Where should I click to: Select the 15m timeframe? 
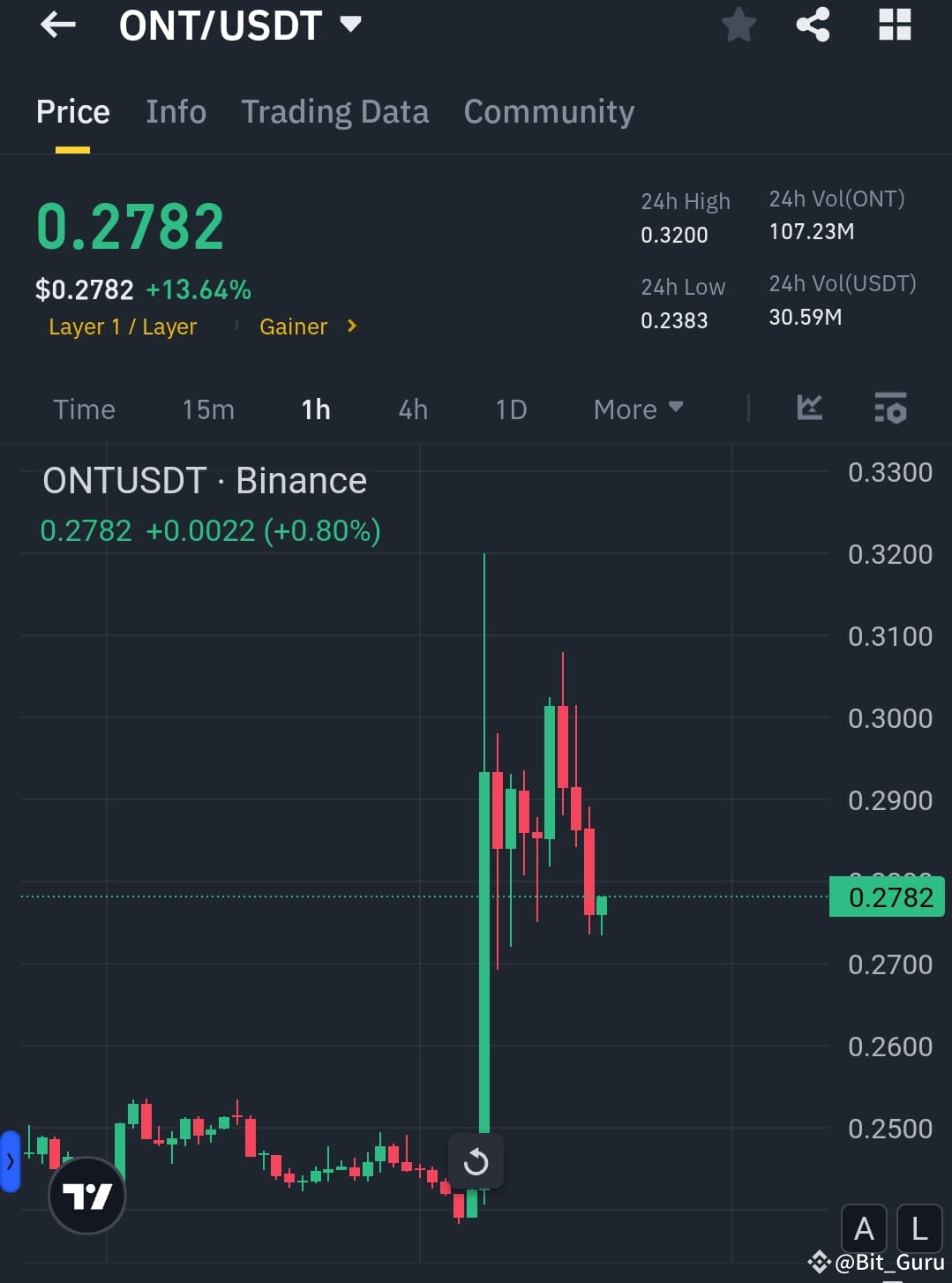tap(207, 409)
